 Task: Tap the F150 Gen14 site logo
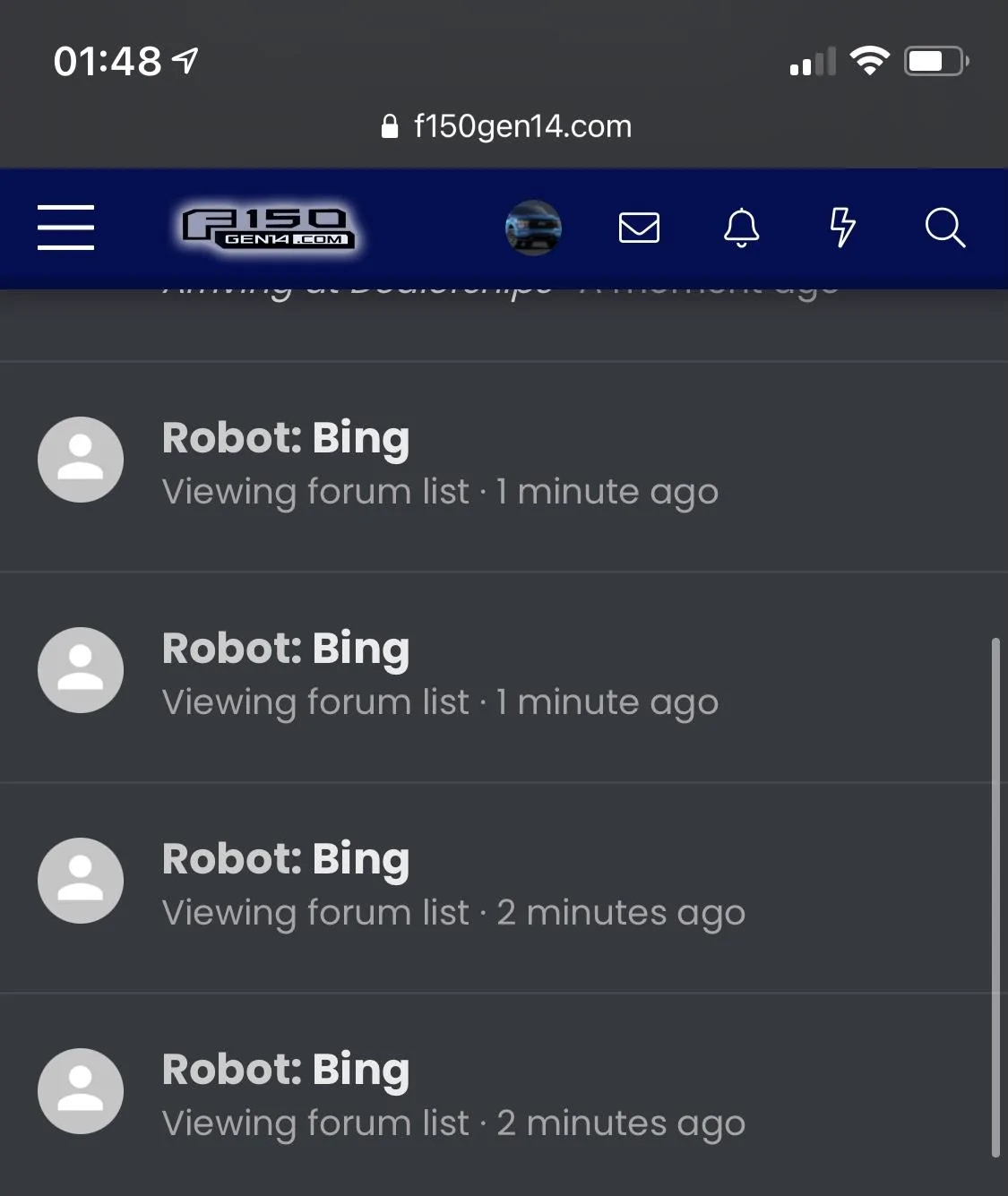(x=270, y=227)
